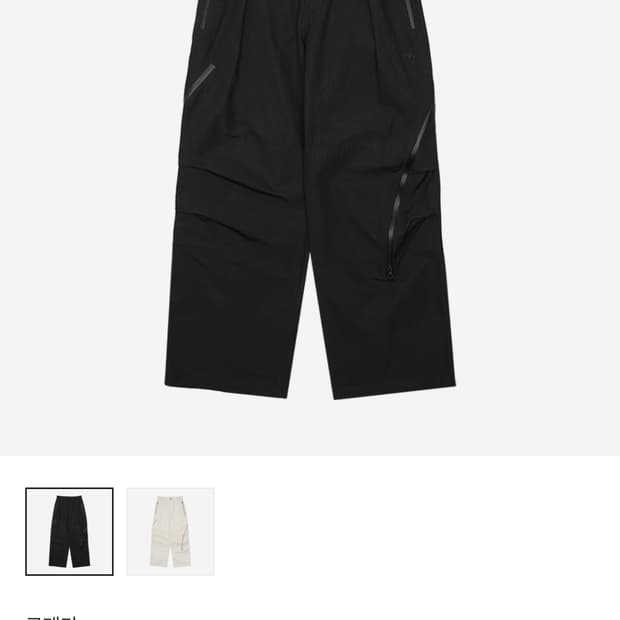Open the large black pants product image
The height and width of the screenshot is (620, 620).
tap(310, 228)
